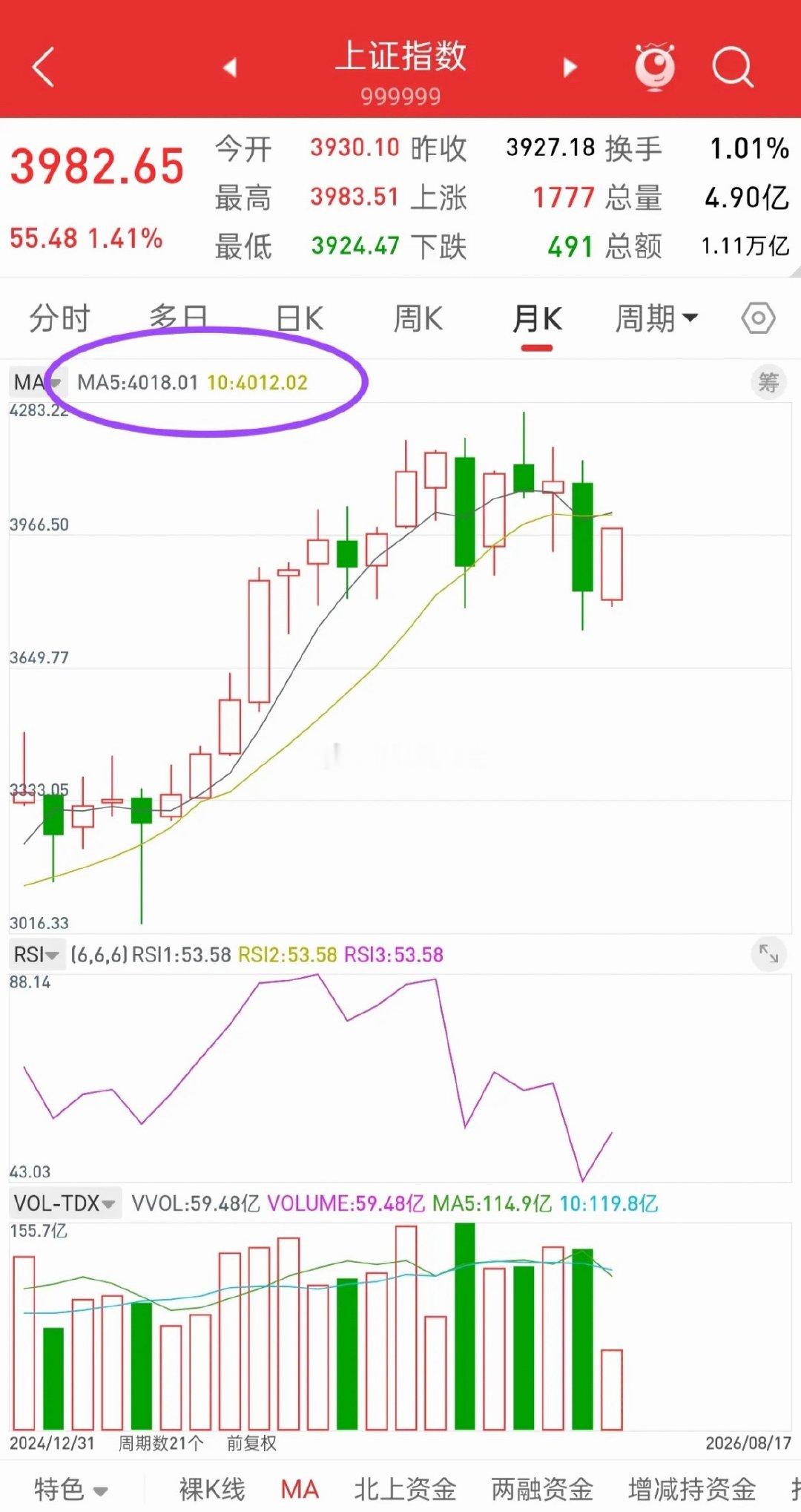Viewport: 801px width, 1512px height.
Task: Expand the 周期 period dropdown
Action: coord(656,319)
